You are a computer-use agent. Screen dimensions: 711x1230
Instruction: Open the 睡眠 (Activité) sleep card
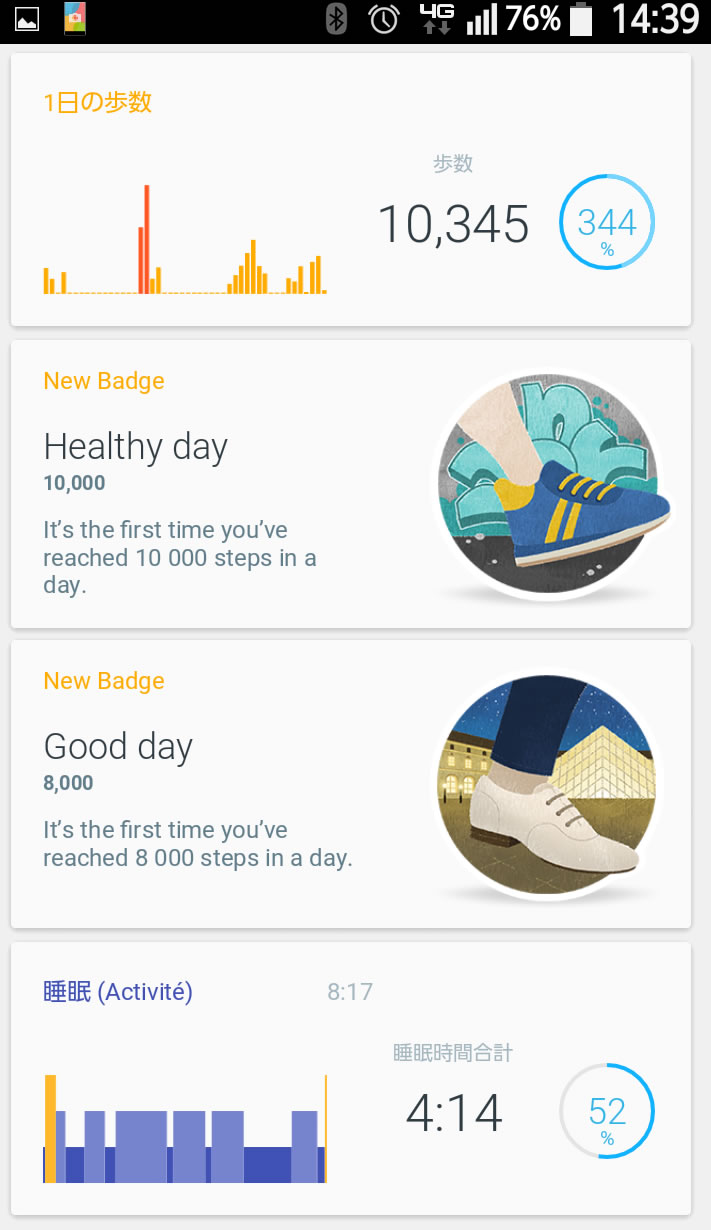coord(351,1078)
